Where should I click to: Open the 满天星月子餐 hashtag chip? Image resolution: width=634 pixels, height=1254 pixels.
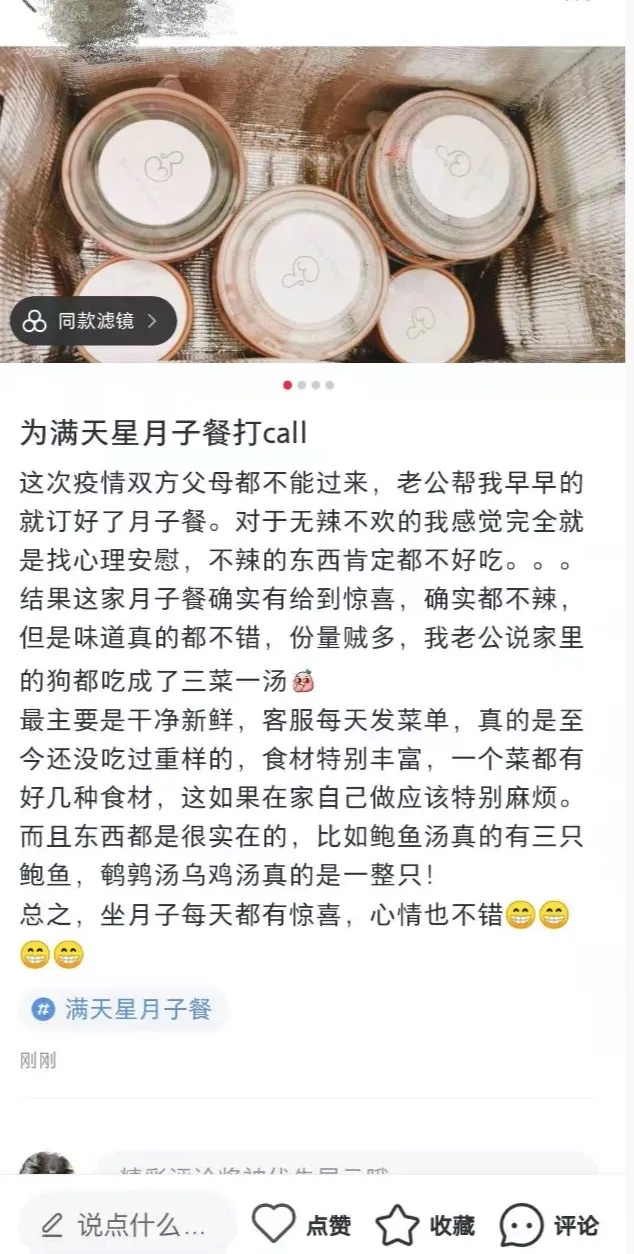point(123,1009)
